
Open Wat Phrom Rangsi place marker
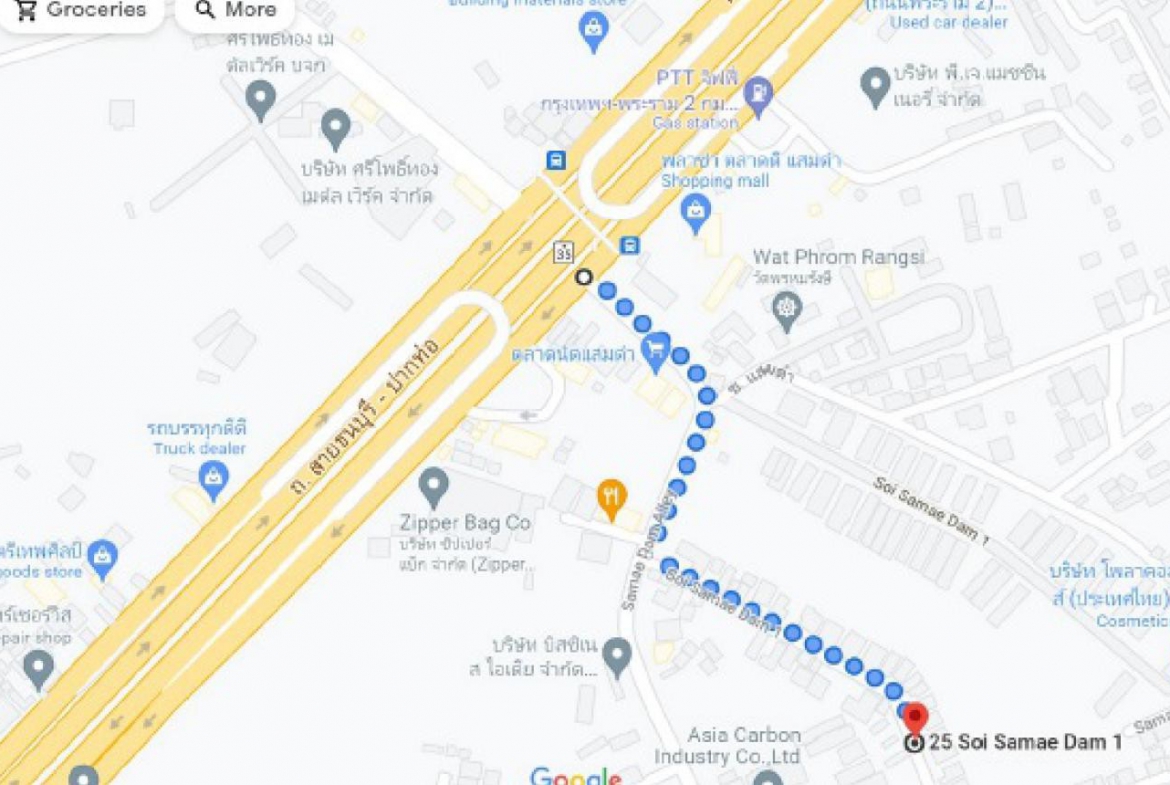[x=788, y=310]
